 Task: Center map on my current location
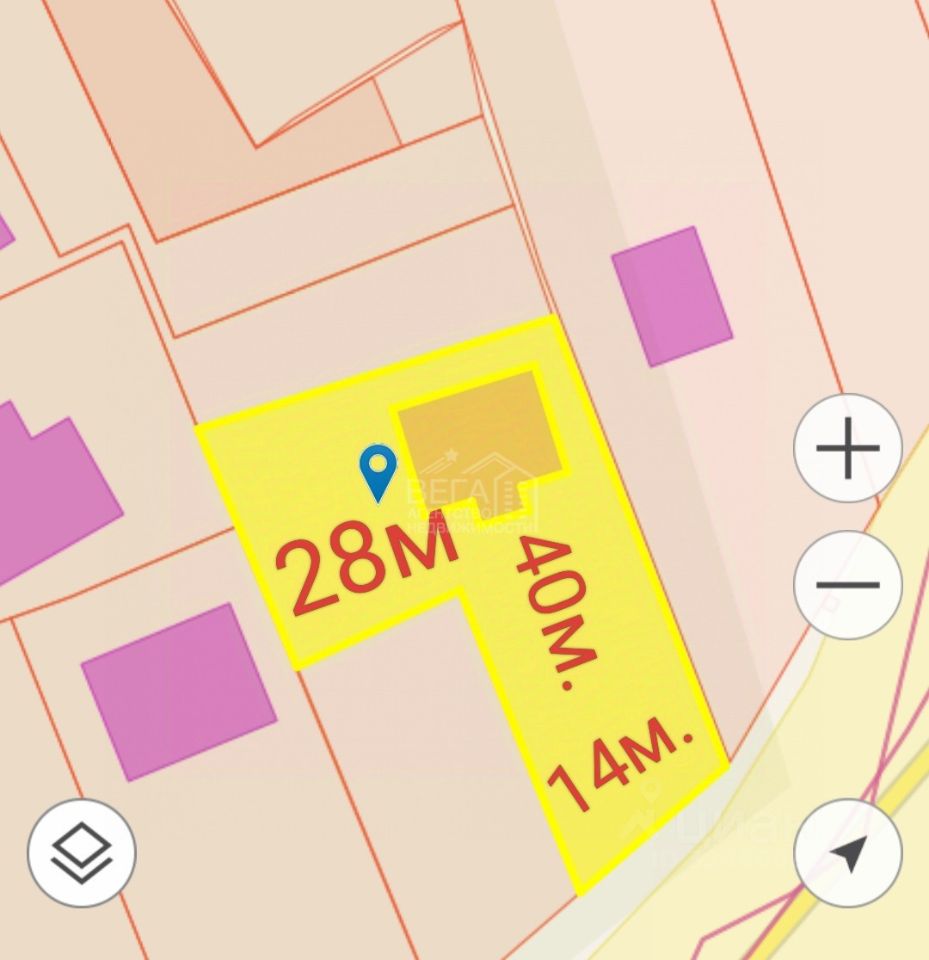pyautogui.click(x=847, y=853)
